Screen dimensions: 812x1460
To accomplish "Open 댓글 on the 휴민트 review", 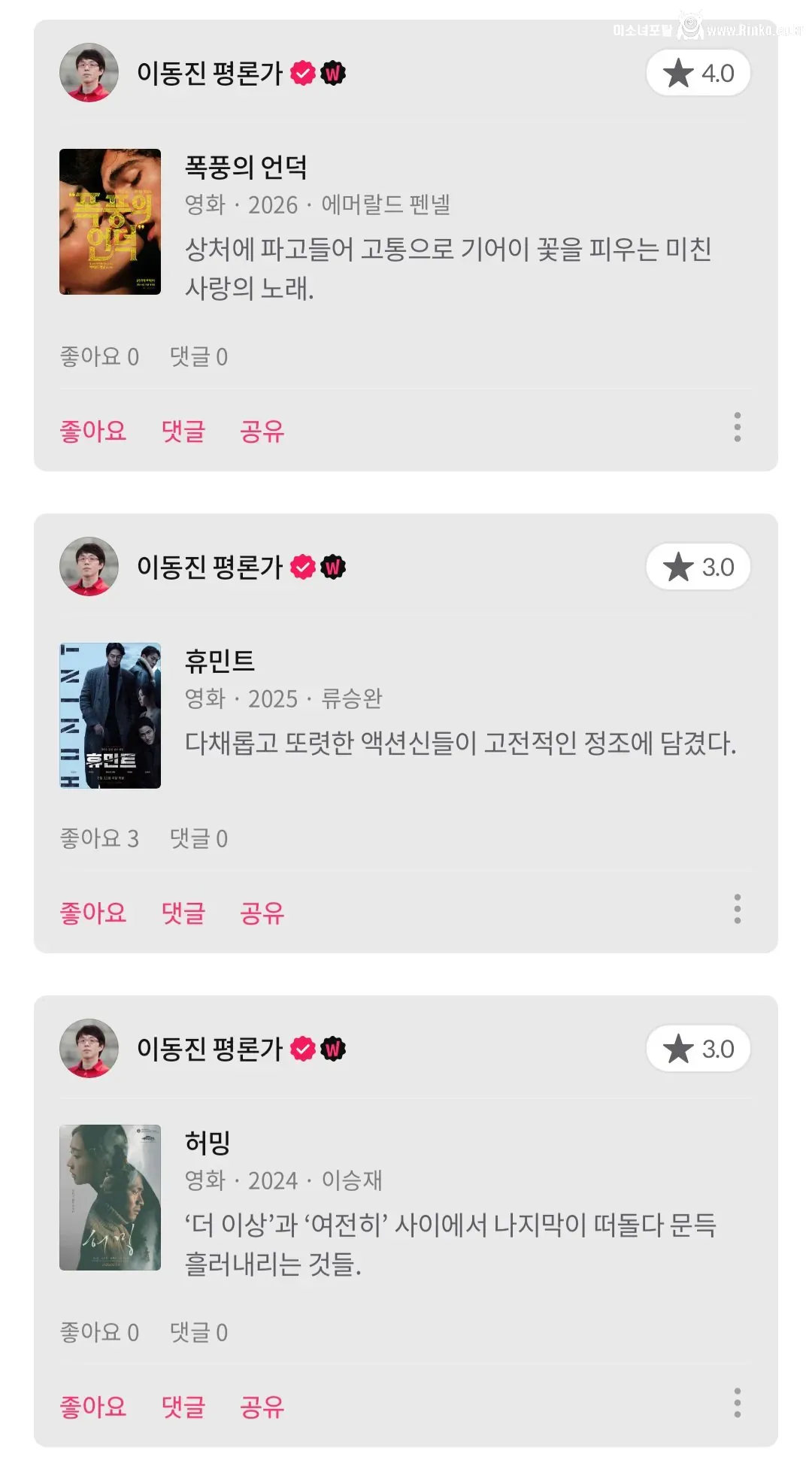I will coord(182,911).
